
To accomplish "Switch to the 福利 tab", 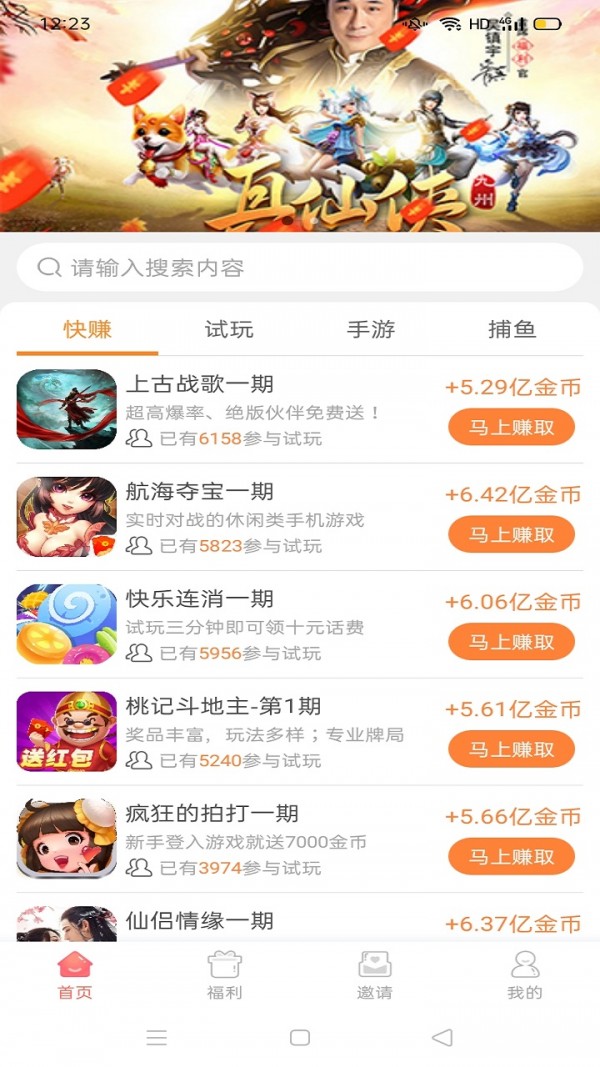I will pos(224,975).
